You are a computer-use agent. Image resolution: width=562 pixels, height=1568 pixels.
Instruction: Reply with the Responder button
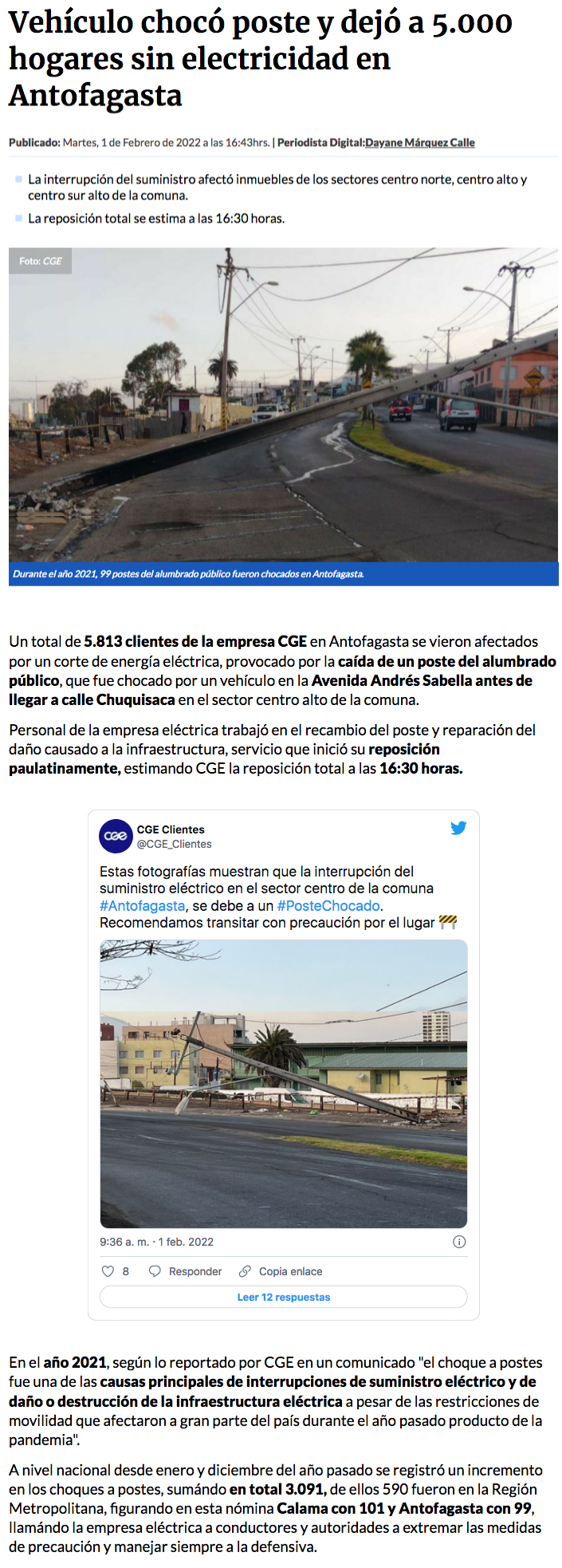click(186, 1271)
